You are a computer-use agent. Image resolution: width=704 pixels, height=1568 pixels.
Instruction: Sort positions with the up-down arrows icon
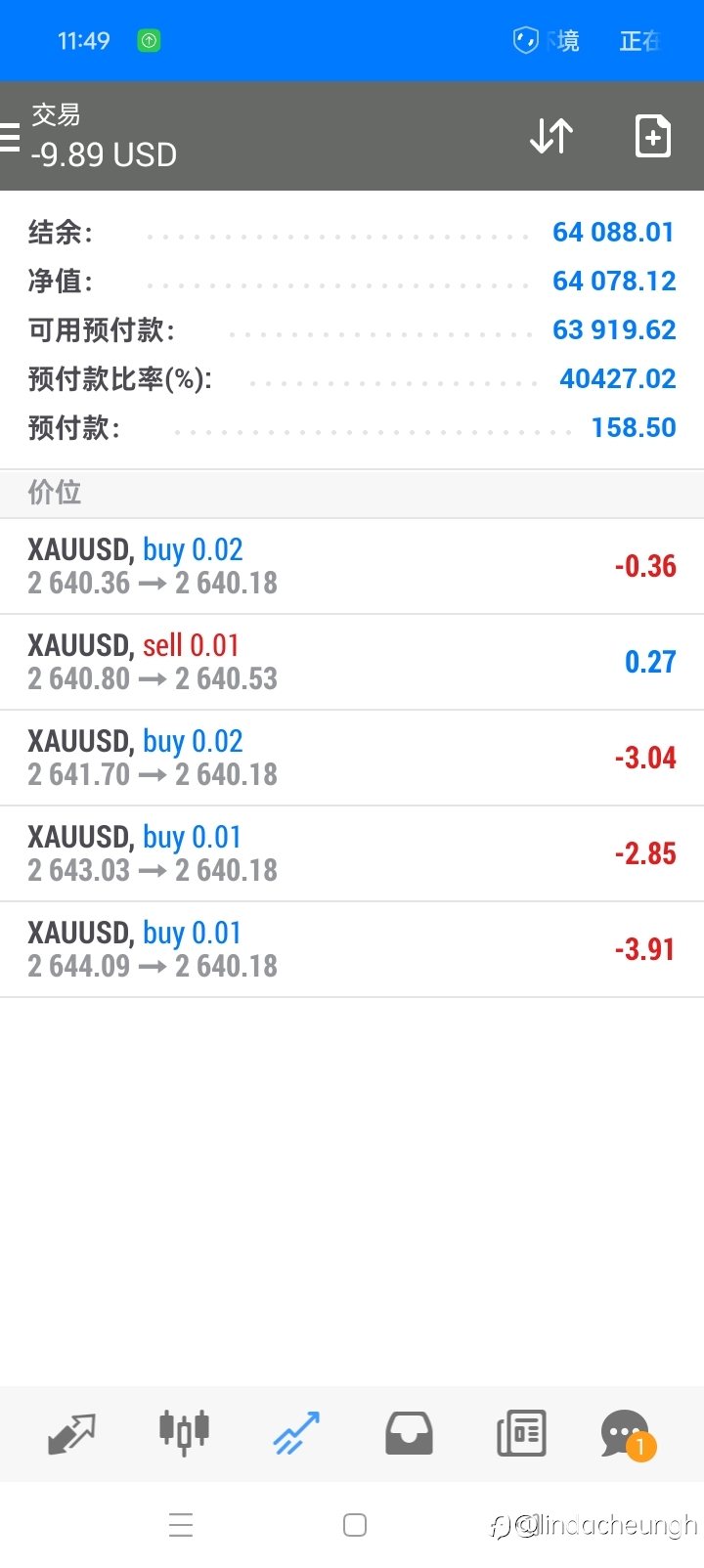pos(551,136)
